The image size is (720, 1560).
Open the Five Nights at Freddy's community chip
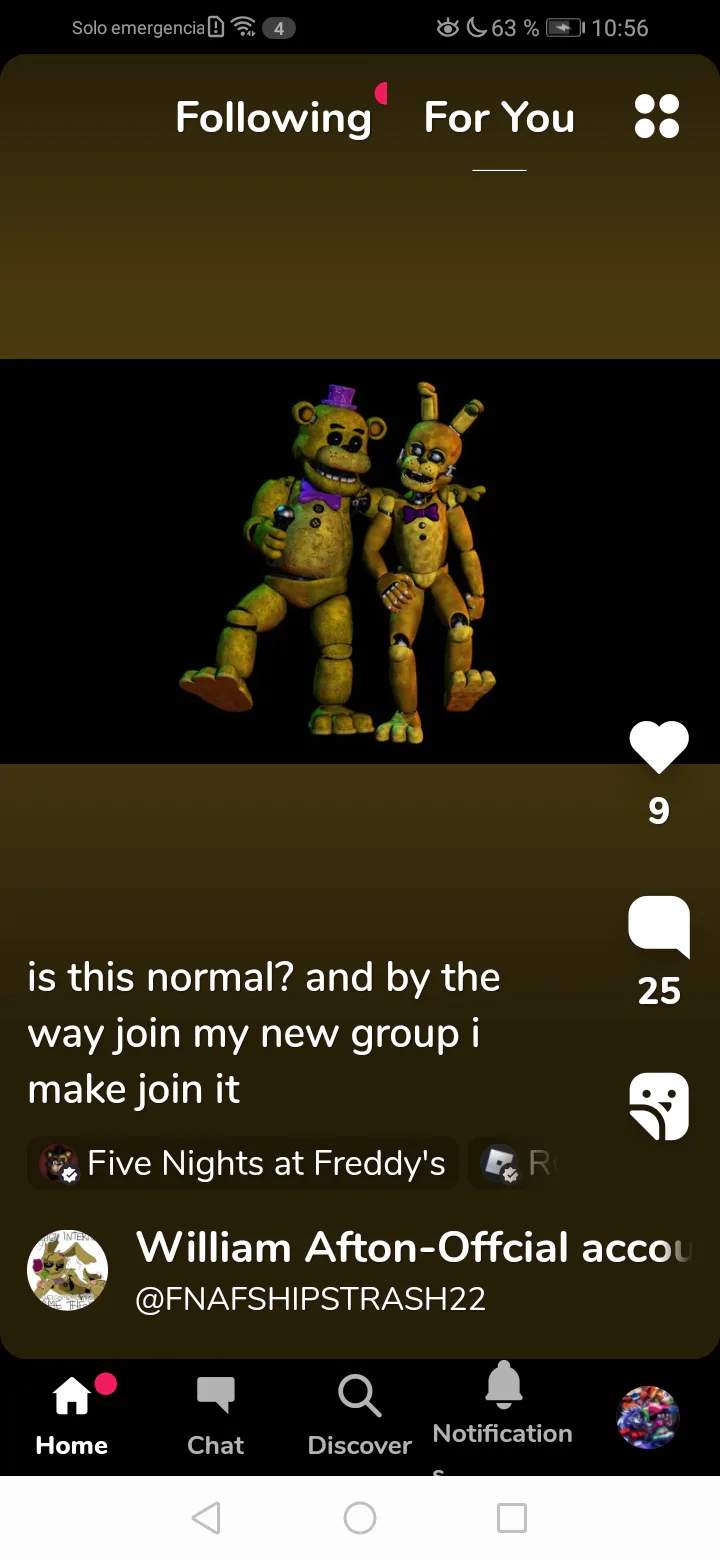243,1163
